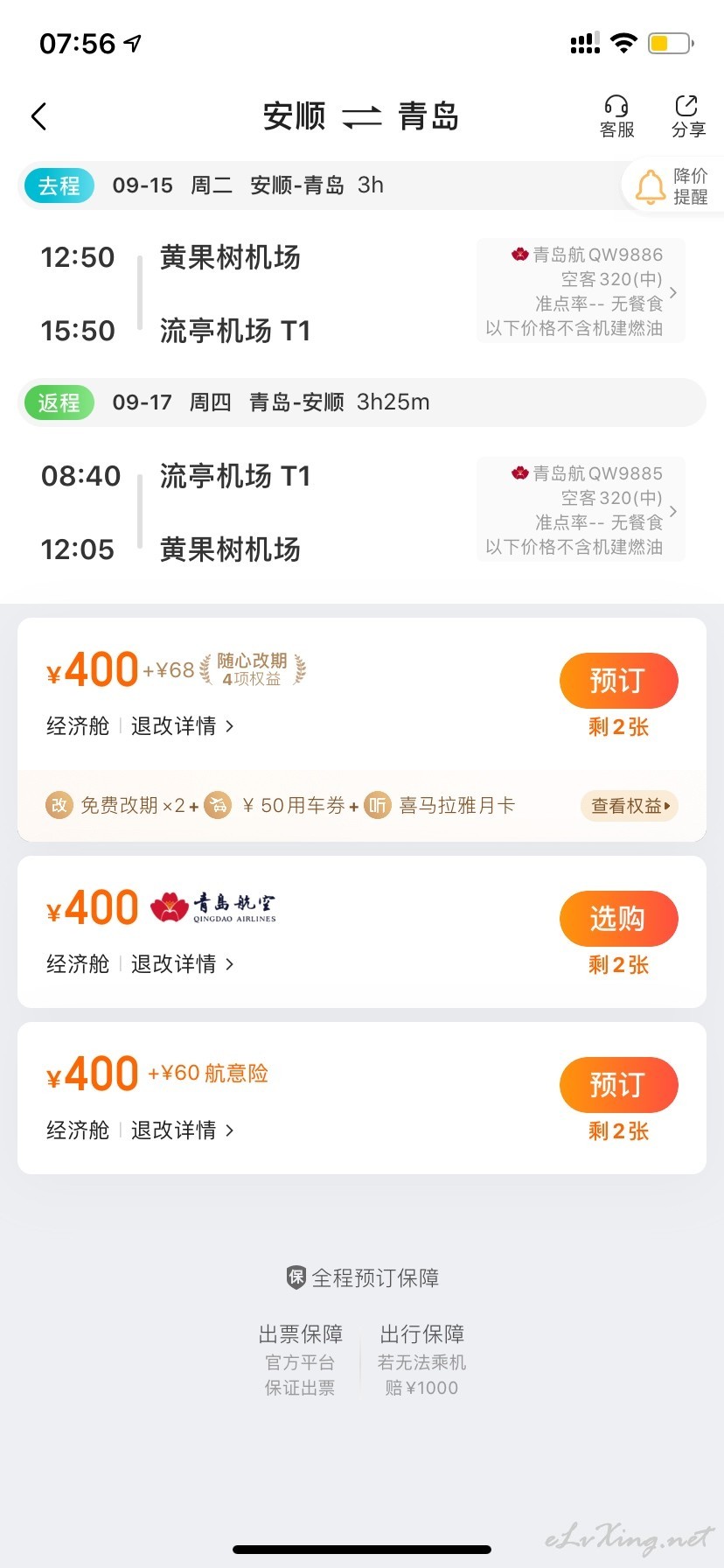Open outbound flight QW9886 details
The width and height of the screenshot is (724, 1568).
[x=581, y=291]
